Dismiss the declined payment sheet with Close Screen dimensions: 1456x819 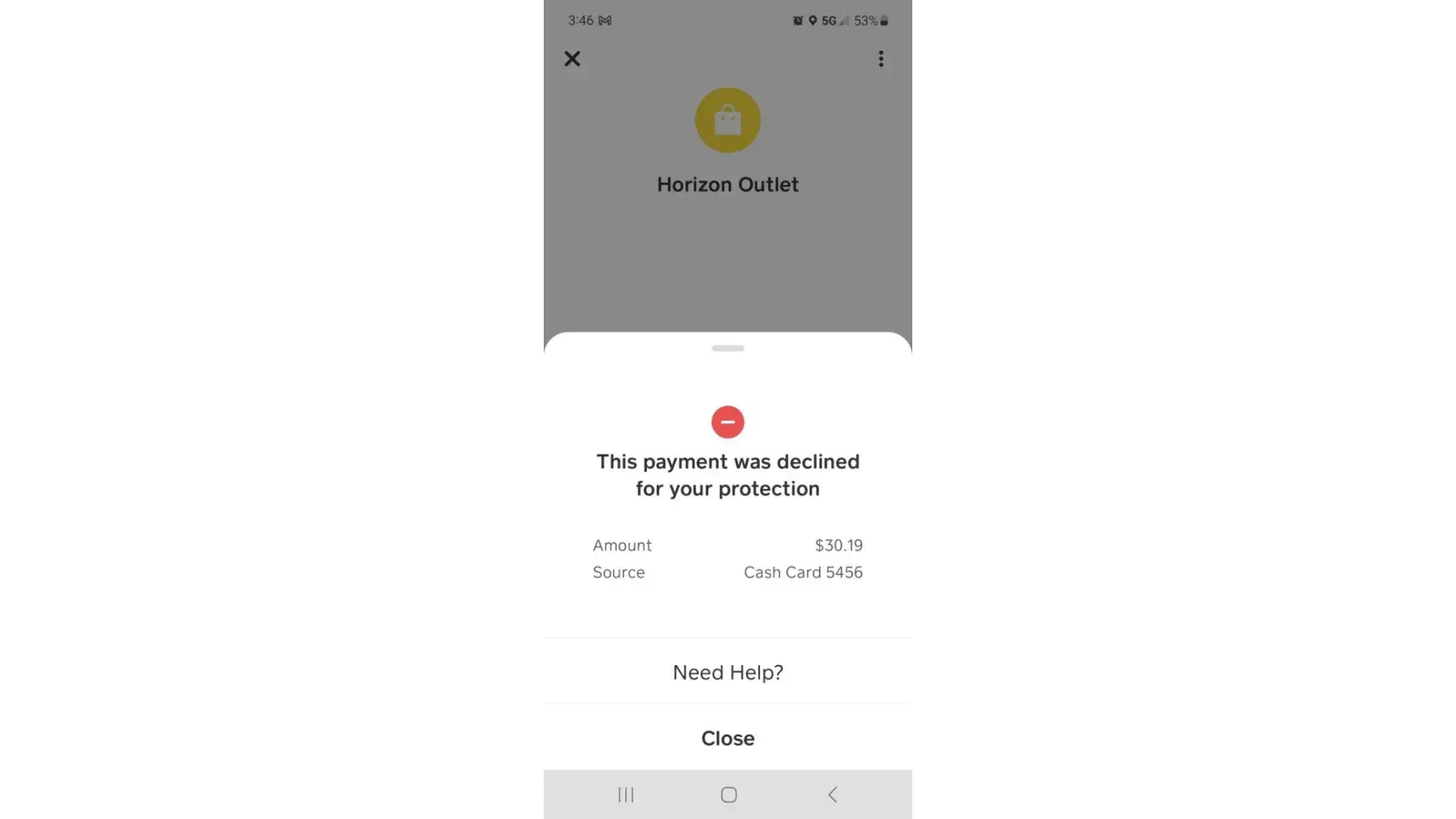pyautogui.click(x=727, y=738)
